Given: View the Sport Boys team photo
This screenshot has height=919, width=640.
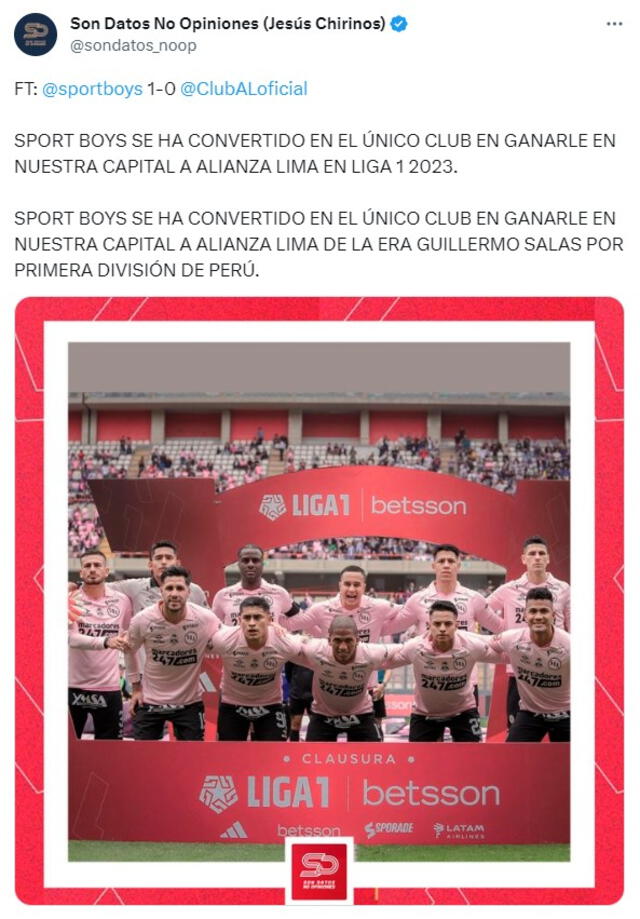Looking at the screenshot, I should coord(319,600).
